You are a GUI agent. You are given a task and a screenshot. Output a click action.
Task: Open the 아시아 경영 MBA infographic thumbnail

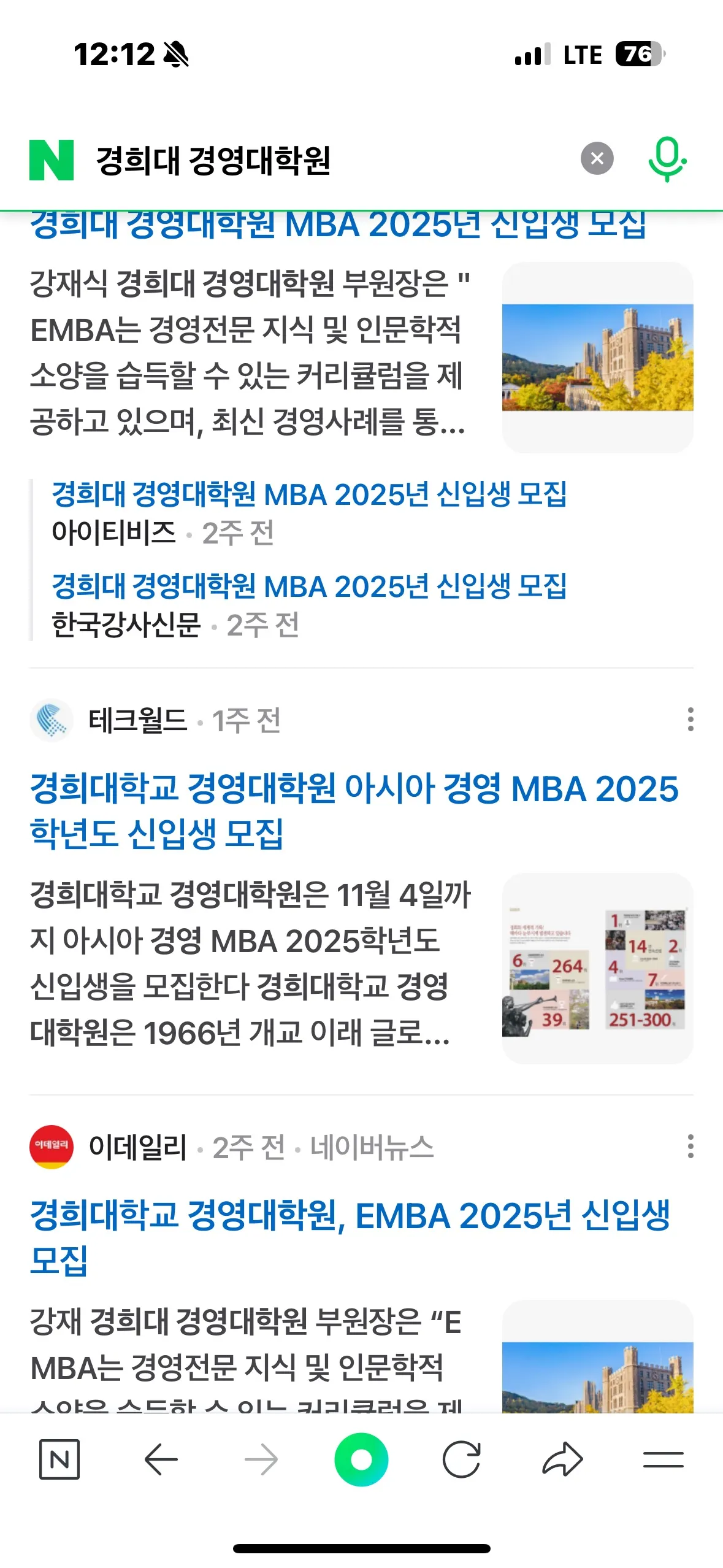pyautogui.click(x=597, y=968)
